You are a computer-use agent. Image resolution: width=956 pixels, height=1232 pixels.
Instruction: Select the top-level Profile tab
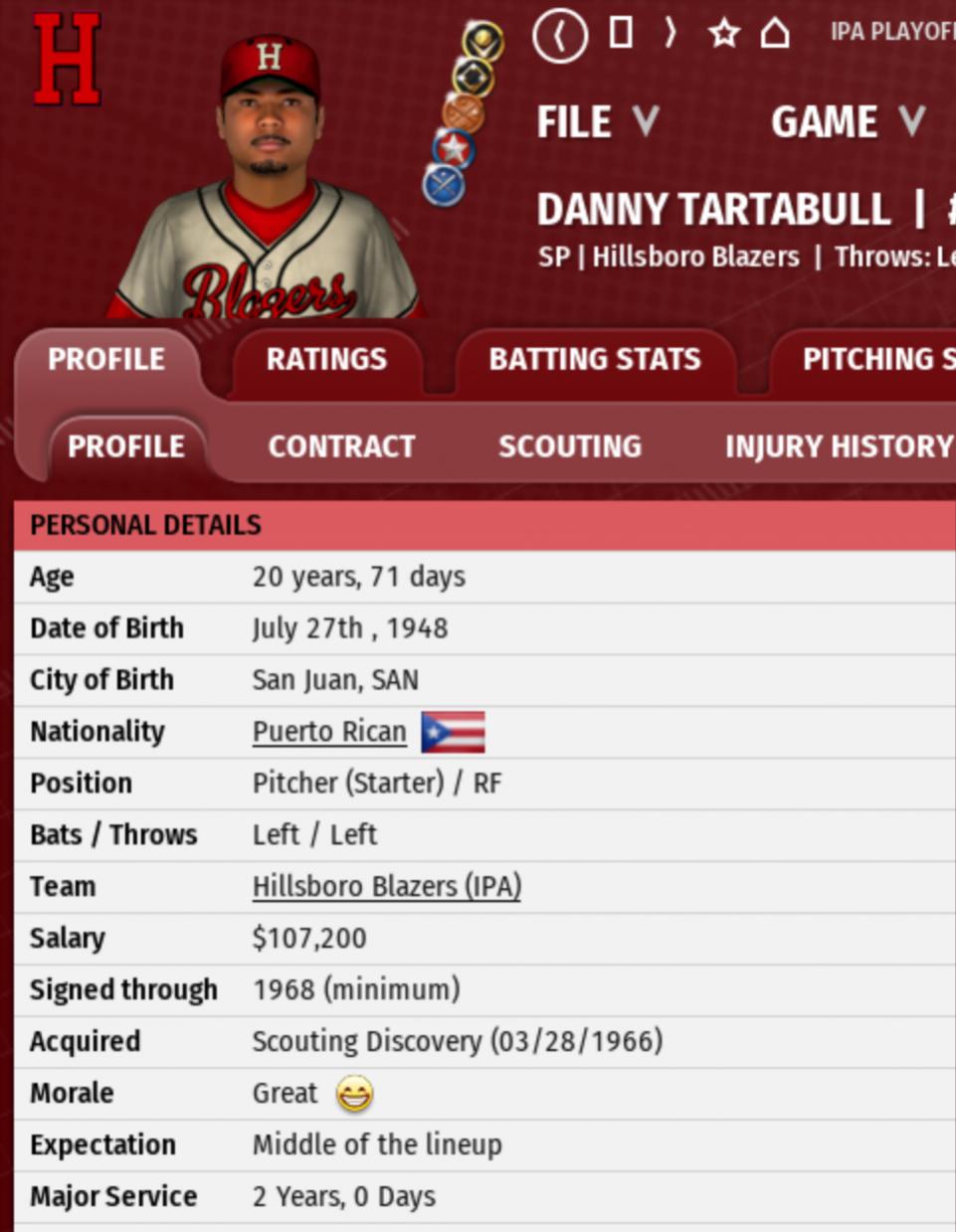(106, 359)
